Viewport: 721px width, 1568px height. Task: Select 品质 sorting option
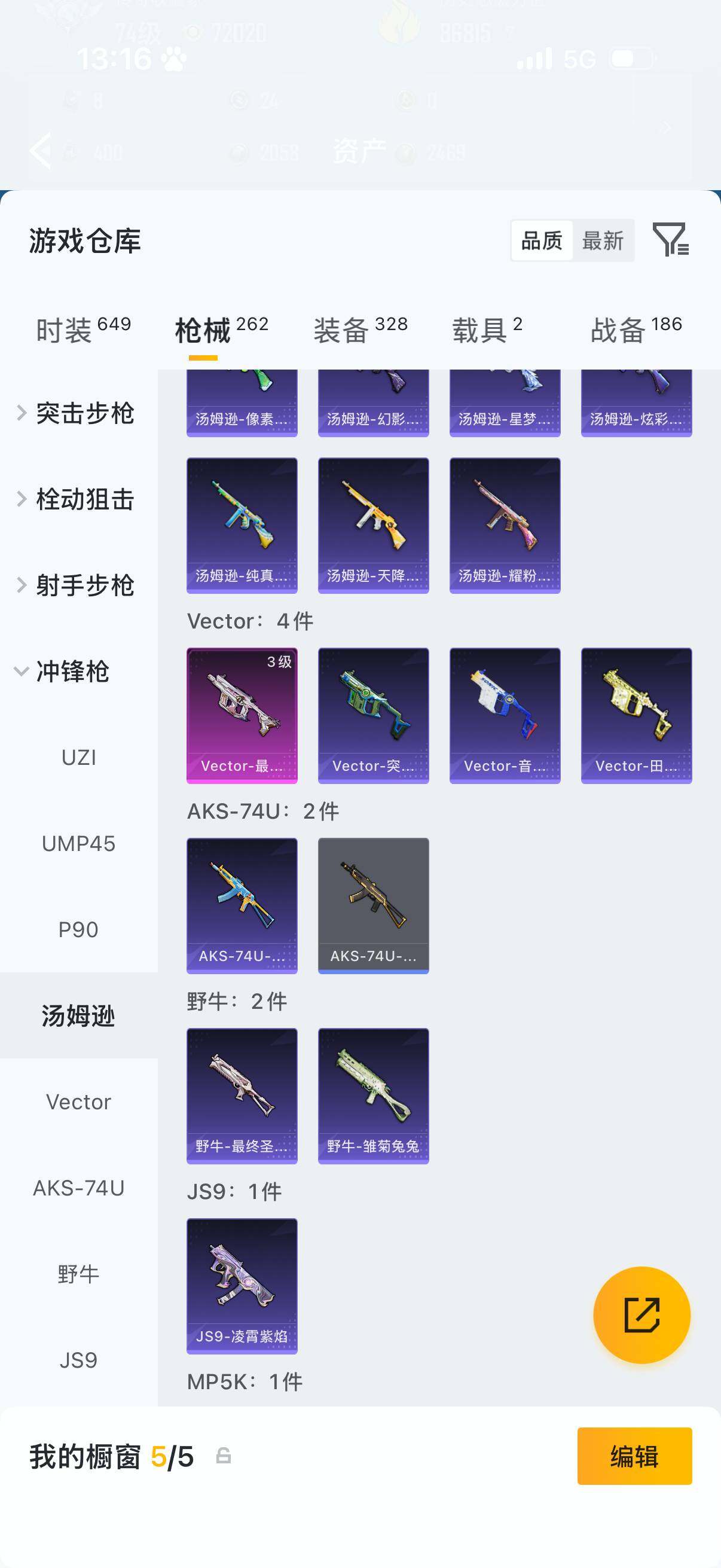pyautogui.click(x=542, y=240)
